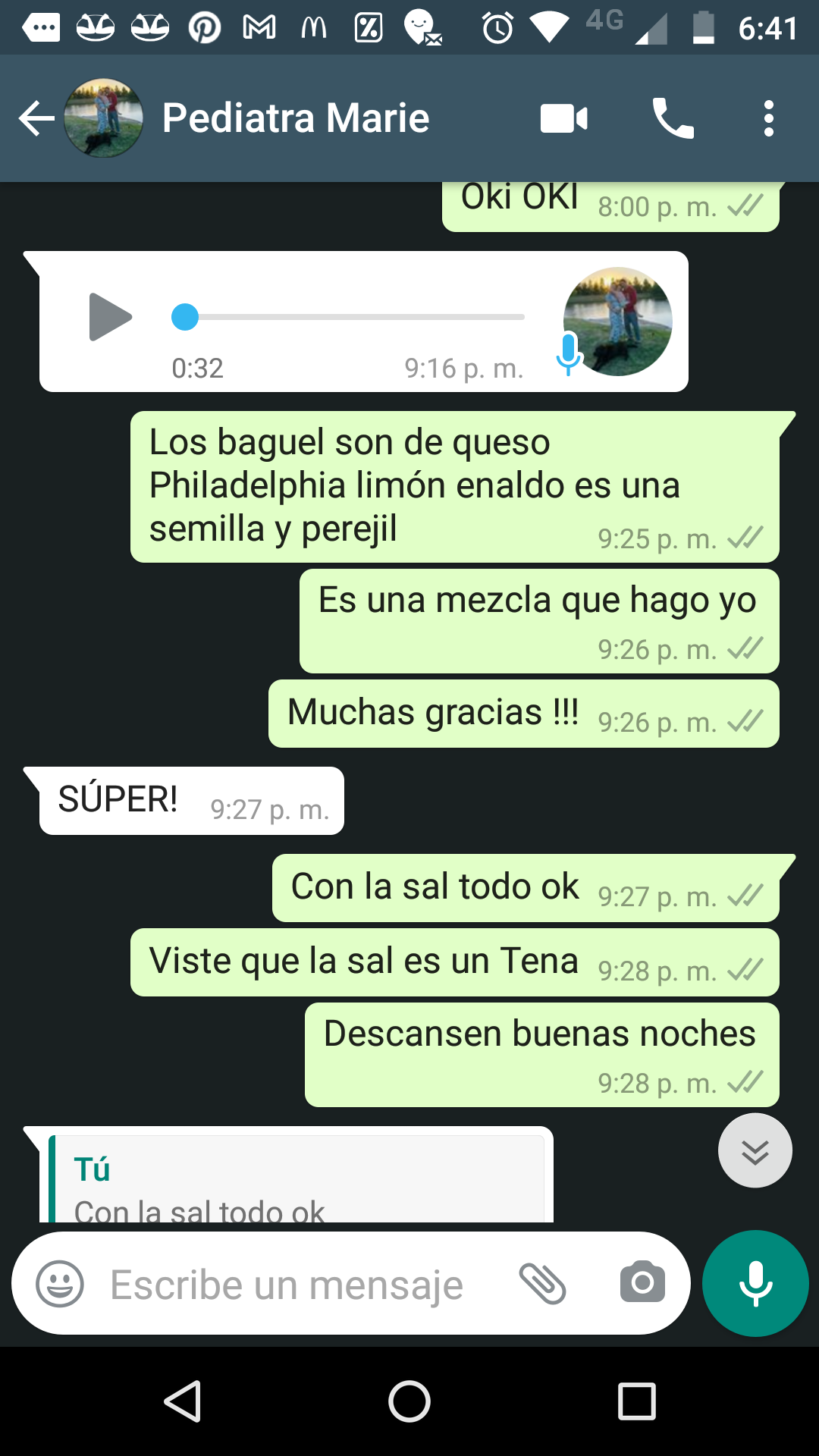Start a video call with Pediatra Marie
This screenshot has height=1456, width=819.
[x=563, y=119]
